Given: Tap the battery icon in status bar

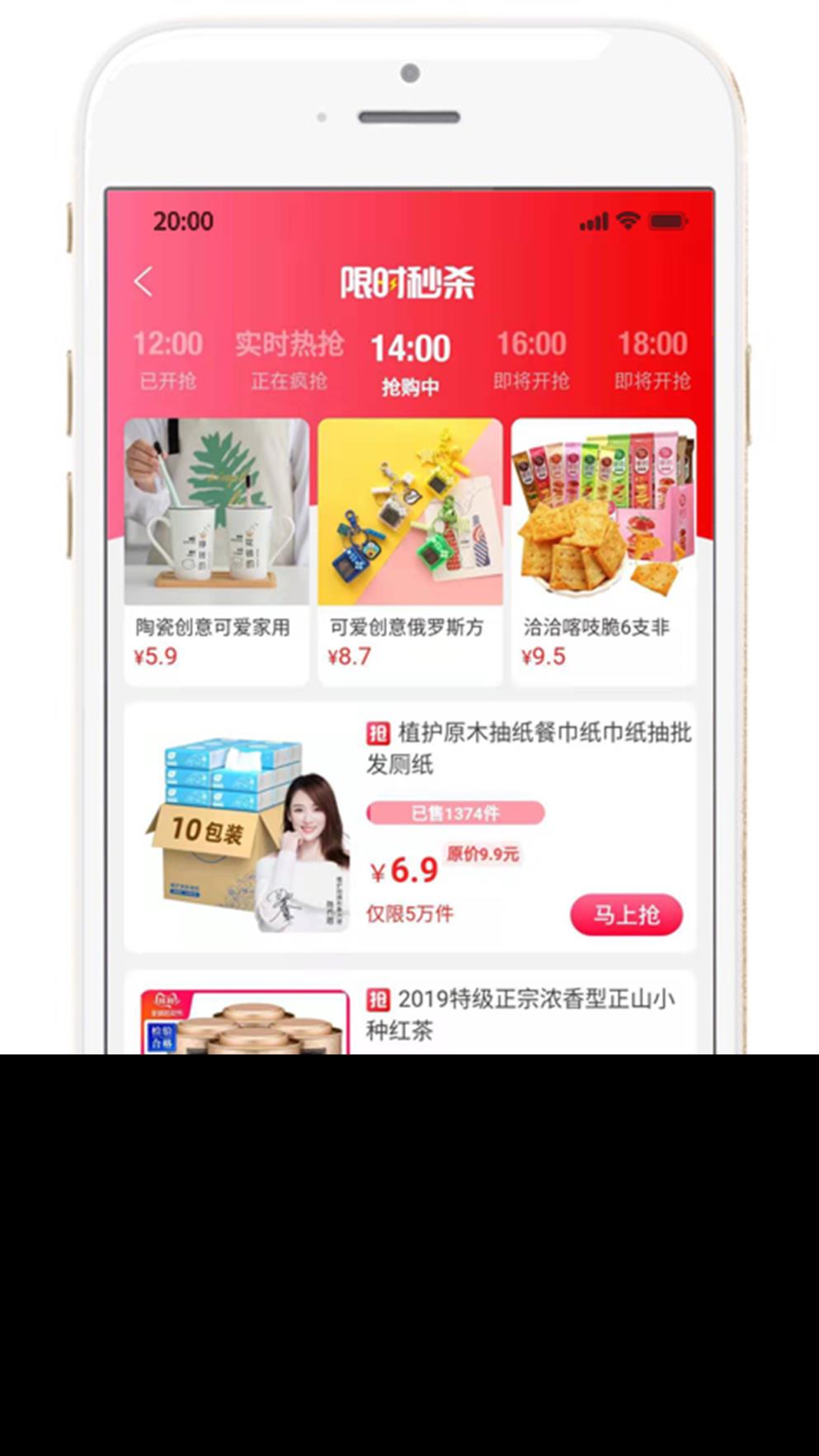Looking at the screenshot, I should (668, 221).
